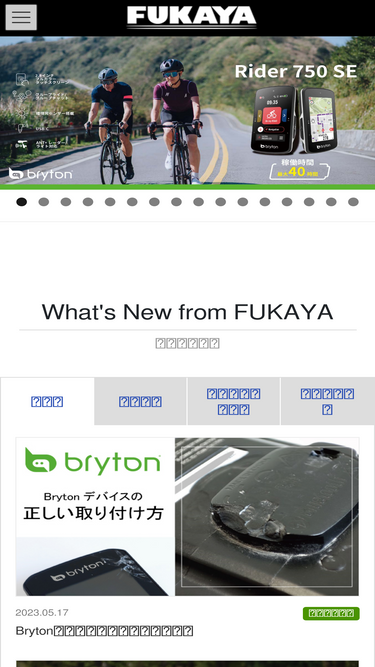Open the hamburger menu
Viewport: 375px width, 667px height.
click(x=21, y=17)
